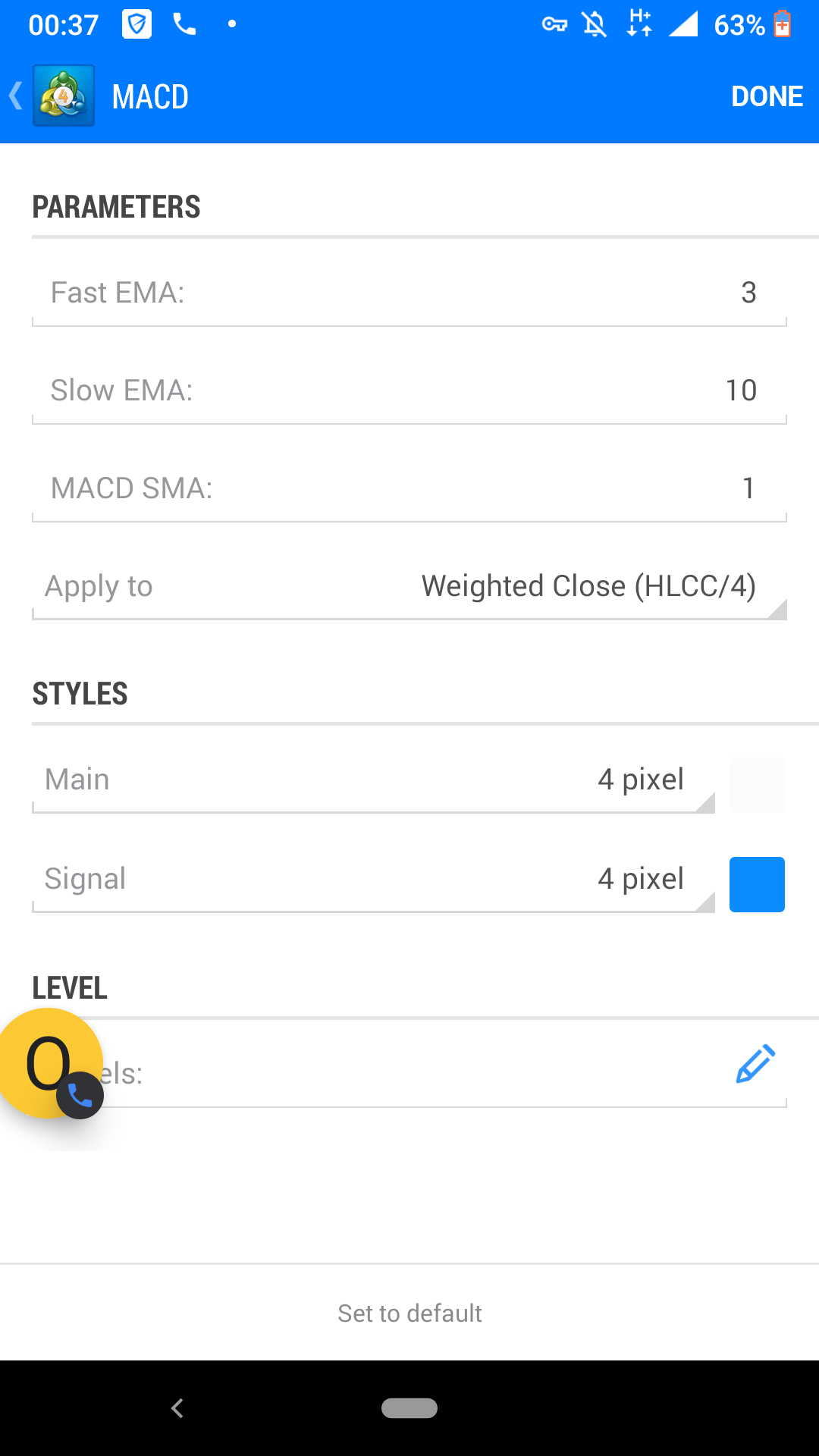Open the Apply to dropdown

click(x=588, y=587)
